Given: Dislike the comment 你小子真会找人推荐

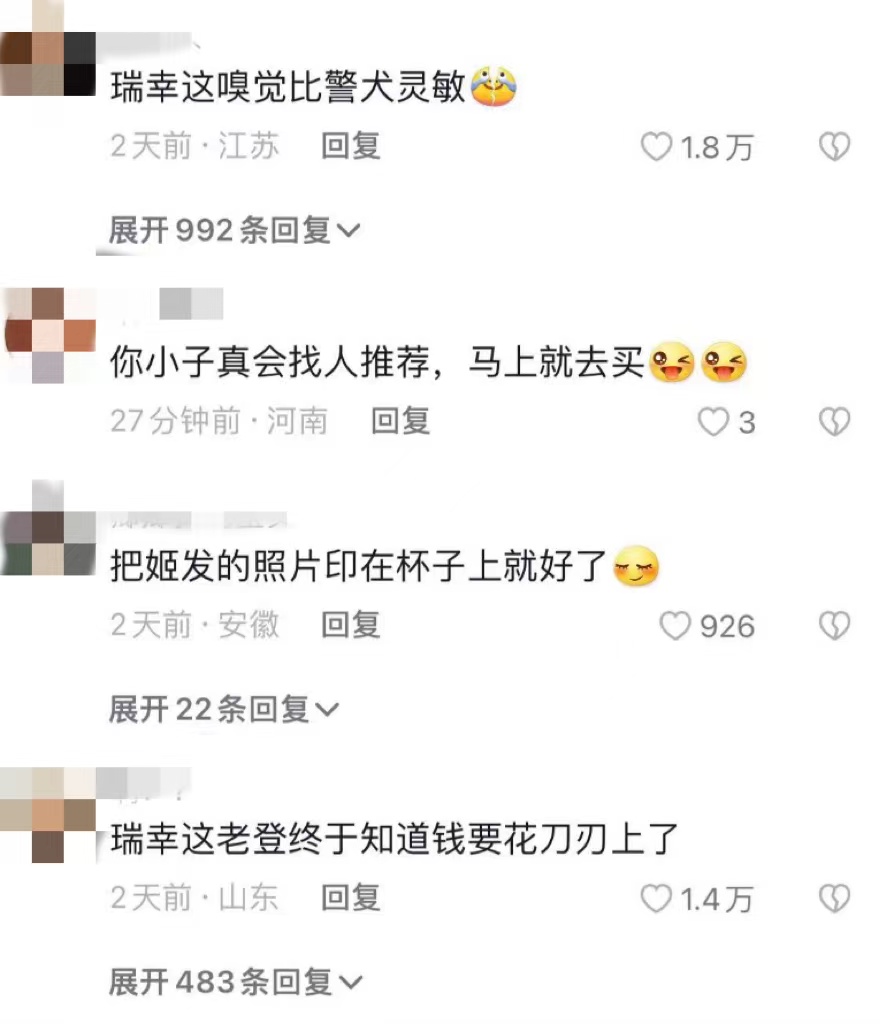Looking at the screenshot, I should click(x=834, y=423).
